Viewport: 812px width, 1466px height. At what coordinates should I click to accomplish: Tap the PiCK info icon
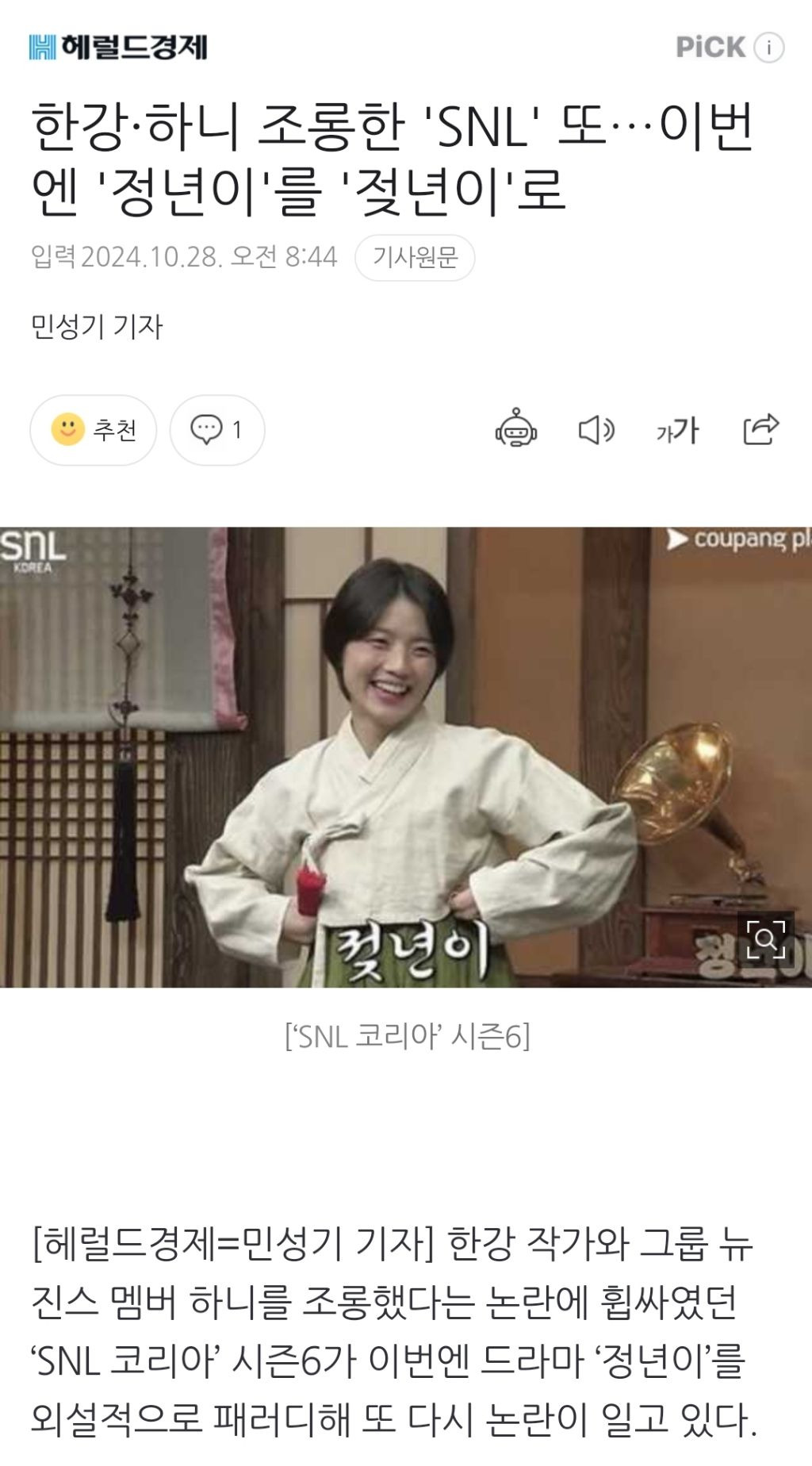pyautogui.click(x=768, y=48)
